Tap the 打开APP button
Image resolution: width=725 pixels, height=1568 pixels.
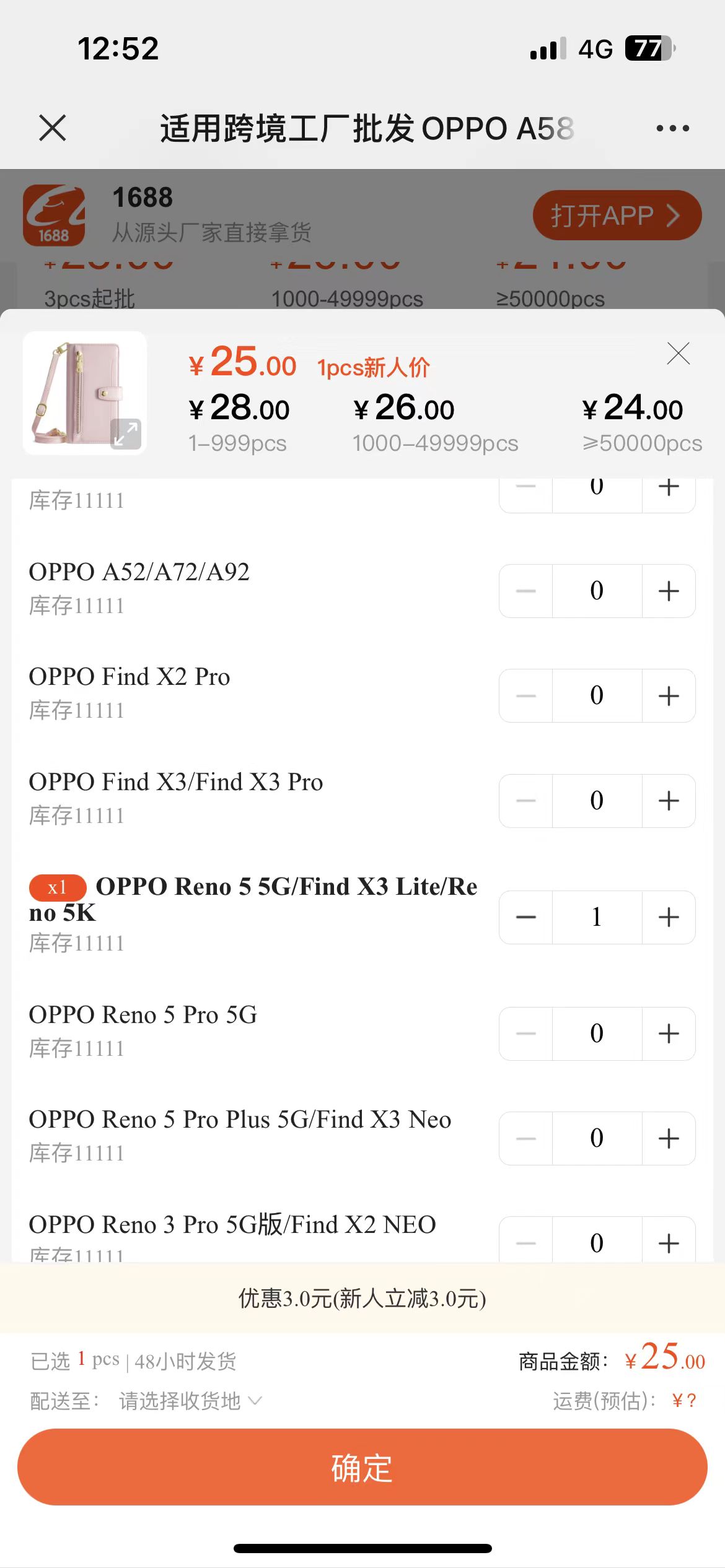[x=617, y=215]
